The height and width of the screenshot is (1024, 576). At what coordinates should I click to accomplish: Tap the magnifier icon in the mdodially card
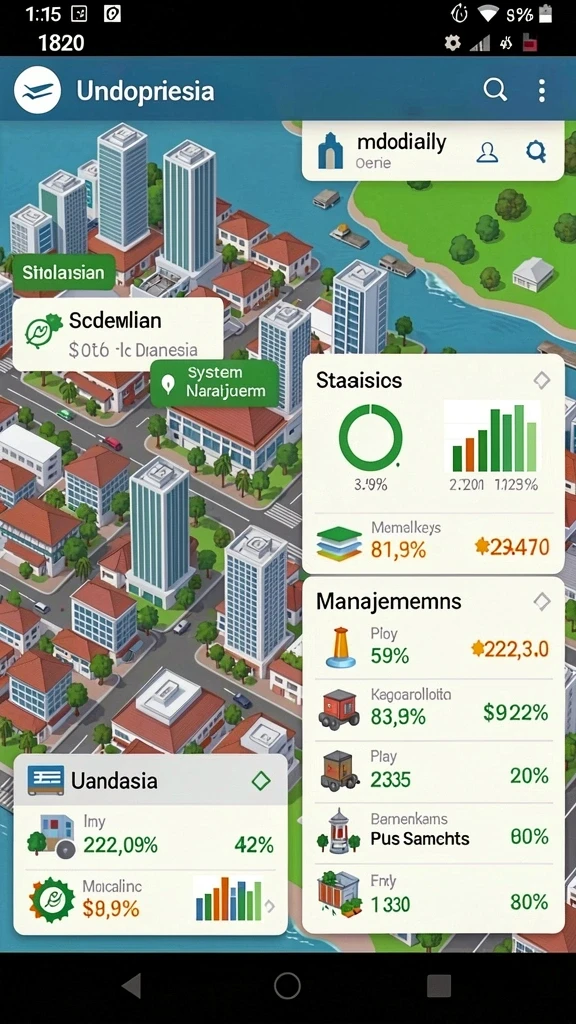click(x=536, y=152)
